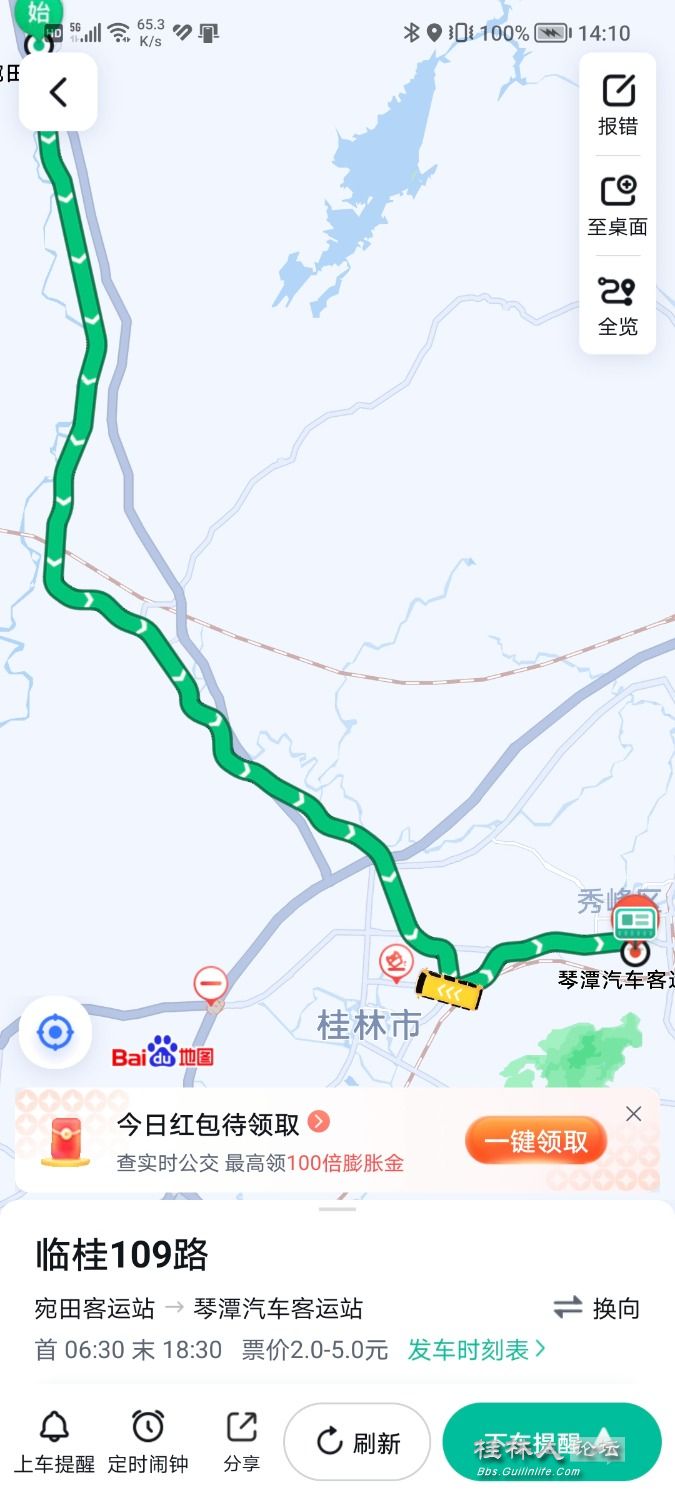Go back using the arrow

click(58, 93)
